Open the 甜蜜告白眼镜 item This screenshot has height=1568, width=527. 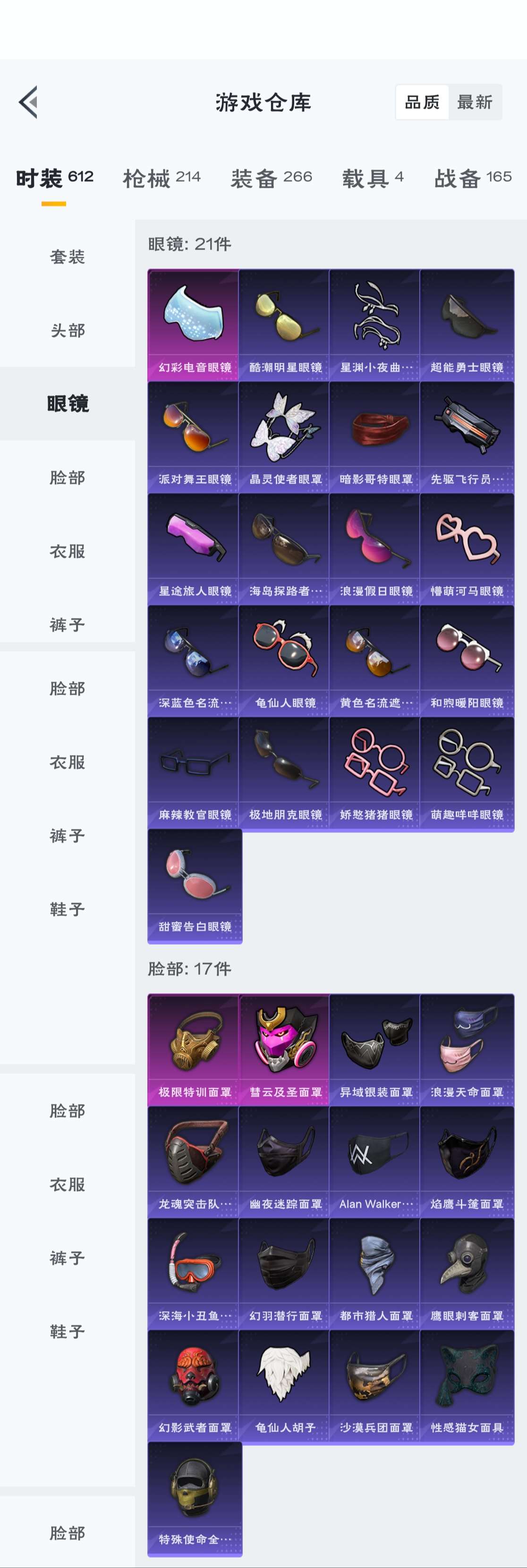tap(195, 886)
